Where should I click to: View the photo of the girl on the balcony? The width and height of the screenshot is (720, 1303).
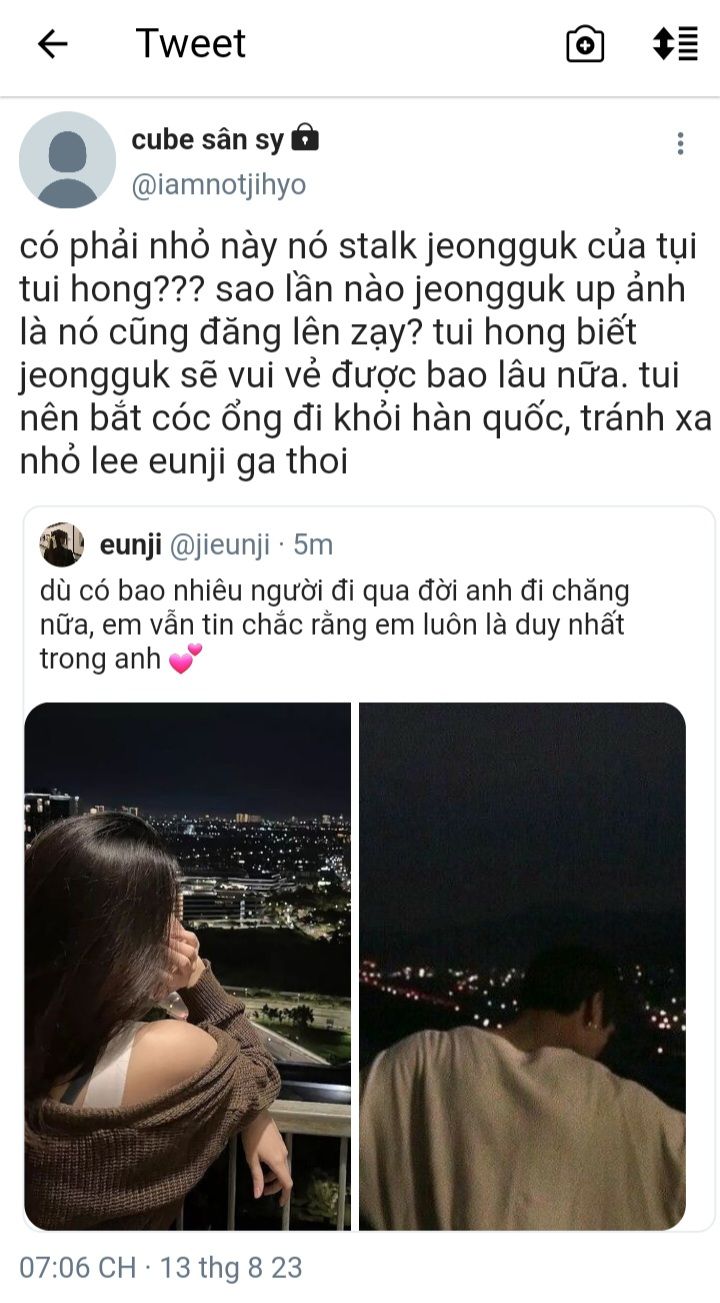(188, 965)
